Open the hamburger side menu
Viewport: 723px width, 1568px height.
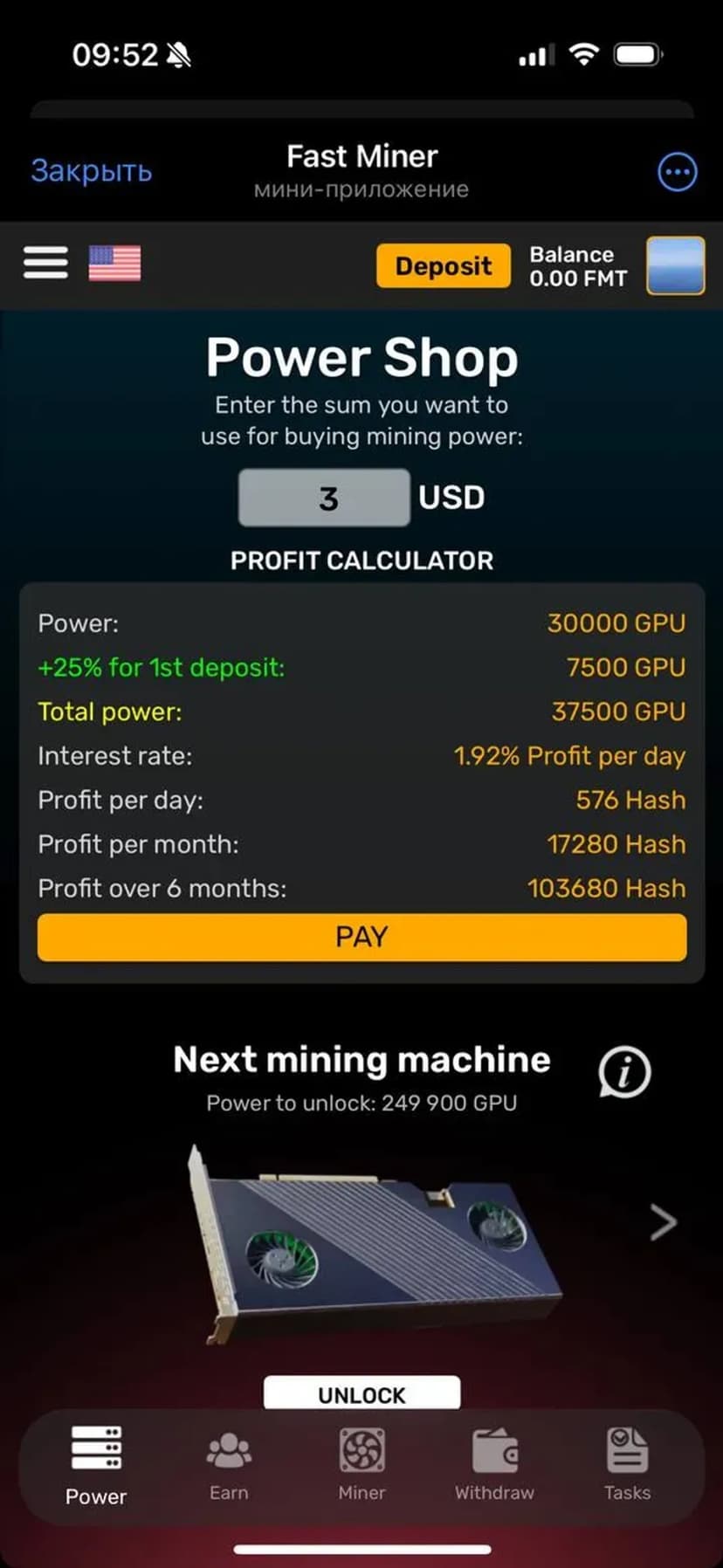click(45, 263)
